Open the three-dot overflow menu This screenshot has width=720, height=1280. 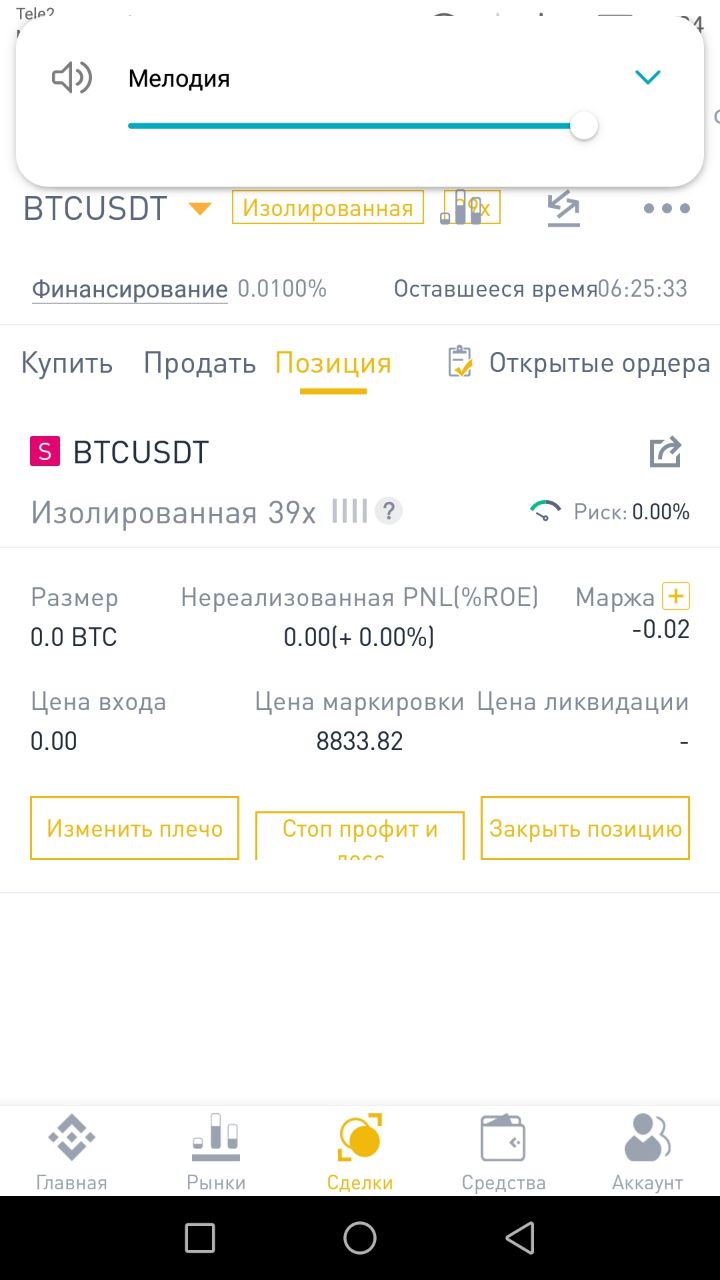tap(667, 208)
